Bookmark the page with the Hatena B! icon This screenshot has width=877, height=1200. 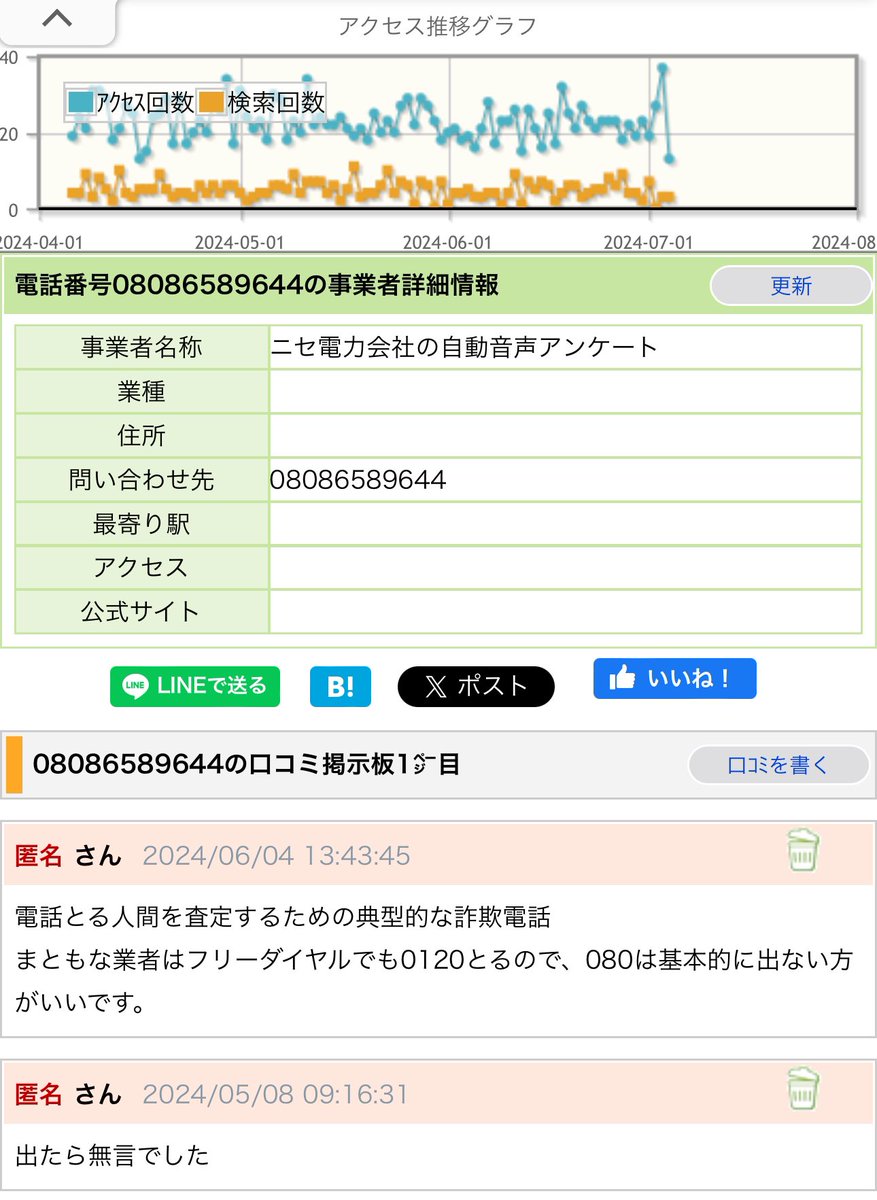click(340, 687)
